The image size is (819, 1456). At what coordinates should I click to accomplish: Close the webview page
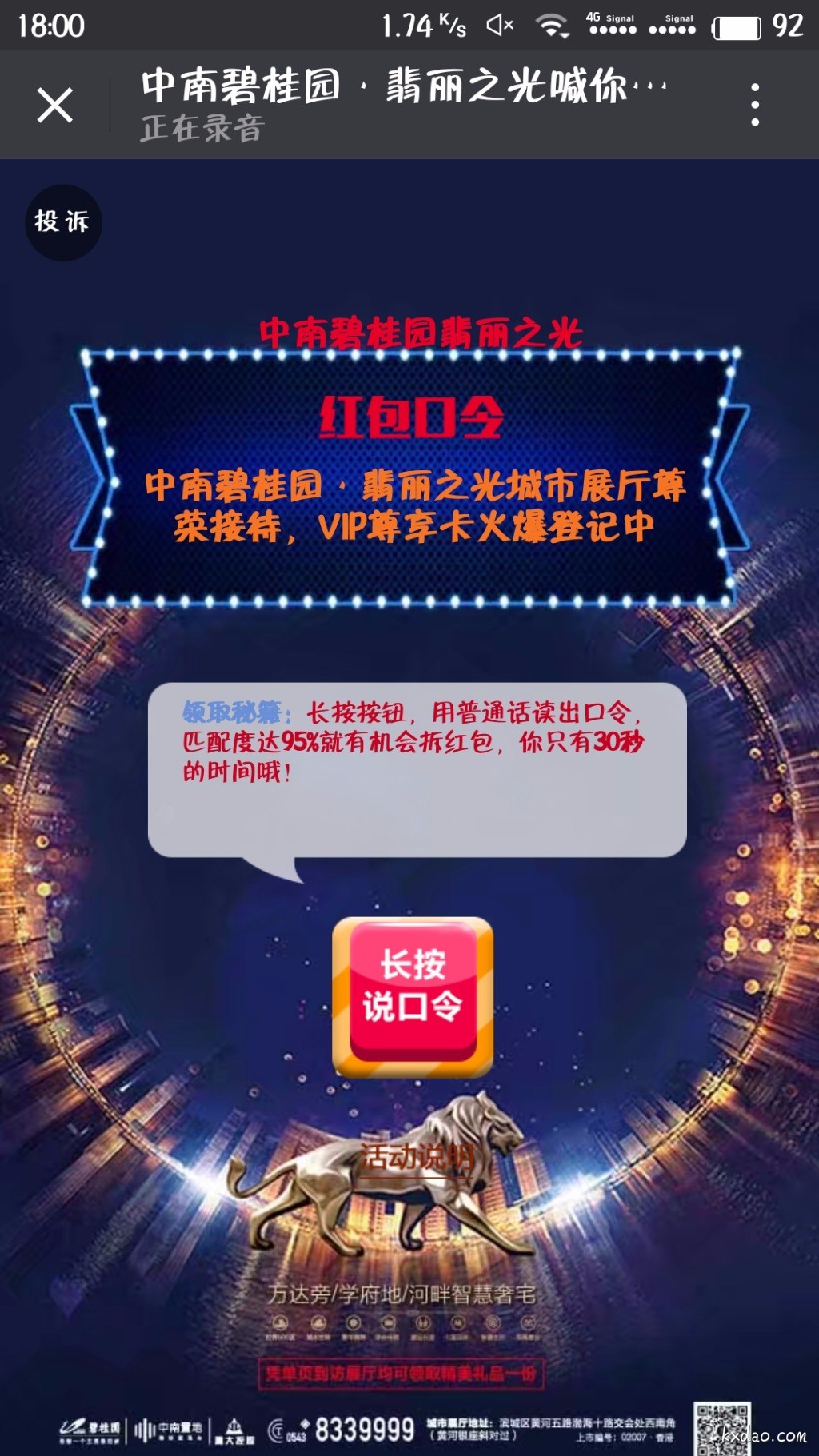coord(54,105)
